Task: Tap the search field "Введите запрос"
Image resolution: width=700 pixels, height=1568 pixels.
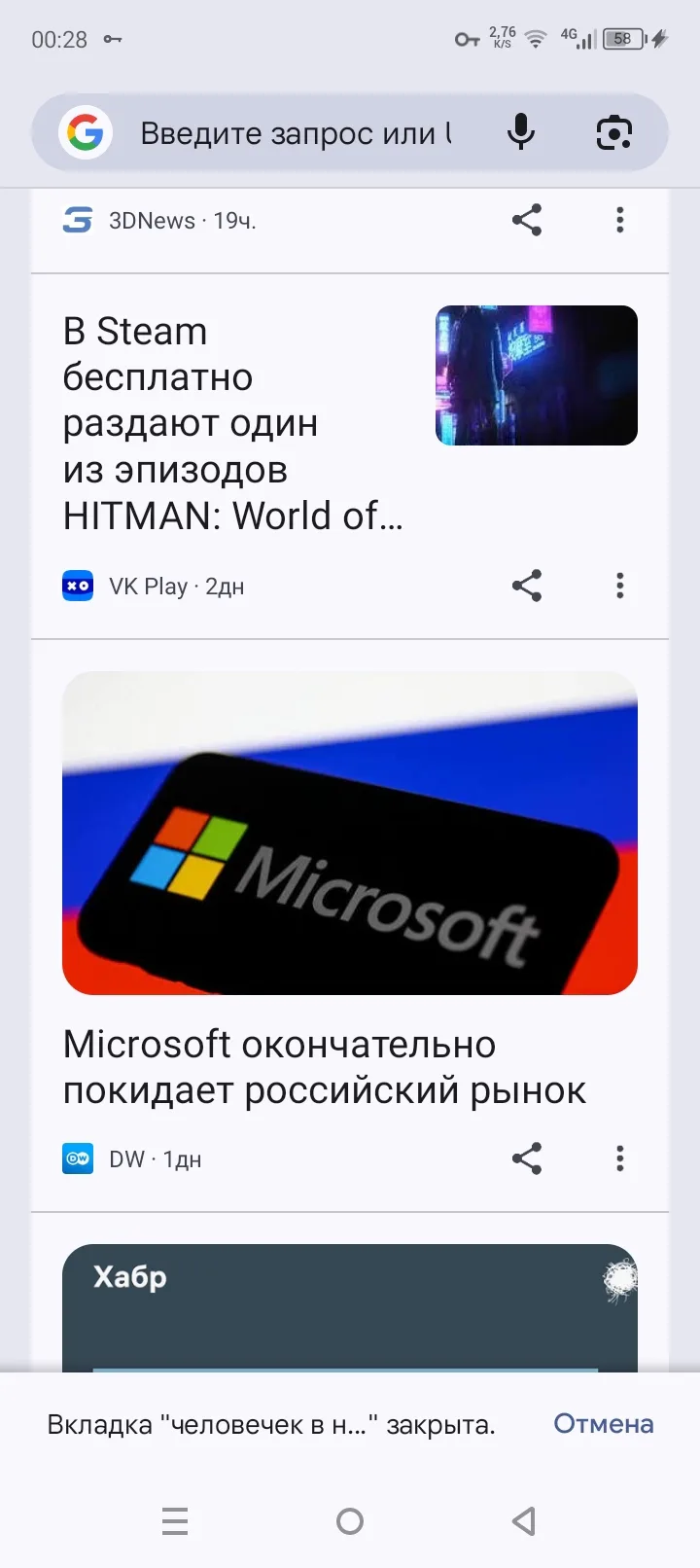Action: (x=295, y=133)
